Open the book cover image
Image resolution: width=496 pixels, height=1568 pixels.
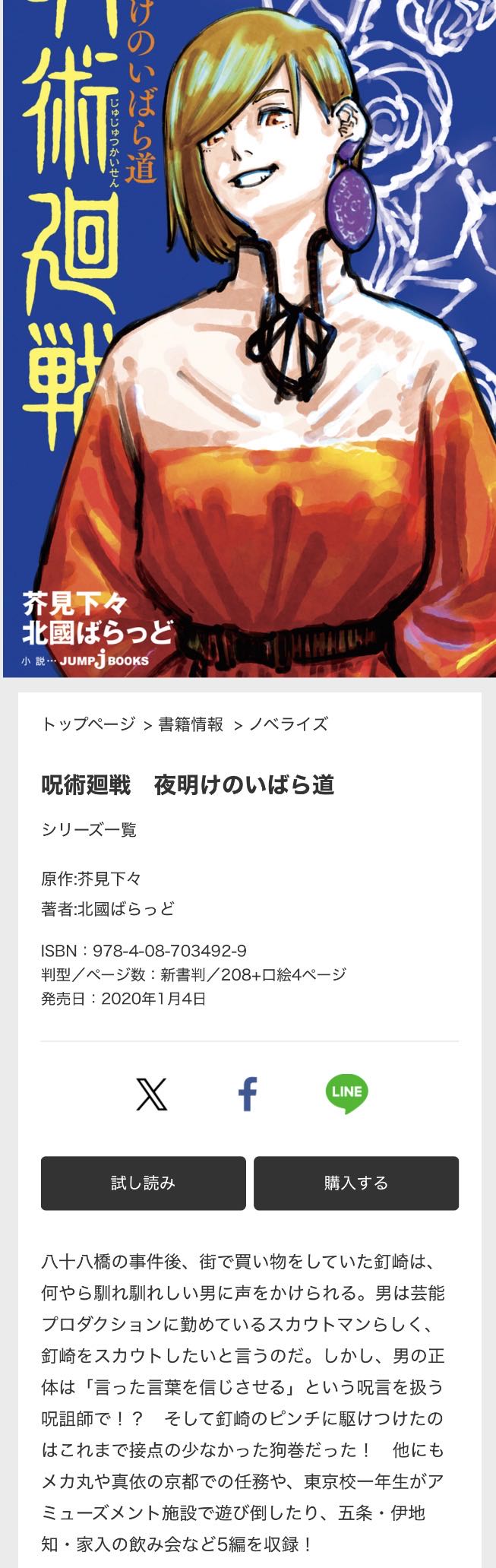click(x=249, y=338)
